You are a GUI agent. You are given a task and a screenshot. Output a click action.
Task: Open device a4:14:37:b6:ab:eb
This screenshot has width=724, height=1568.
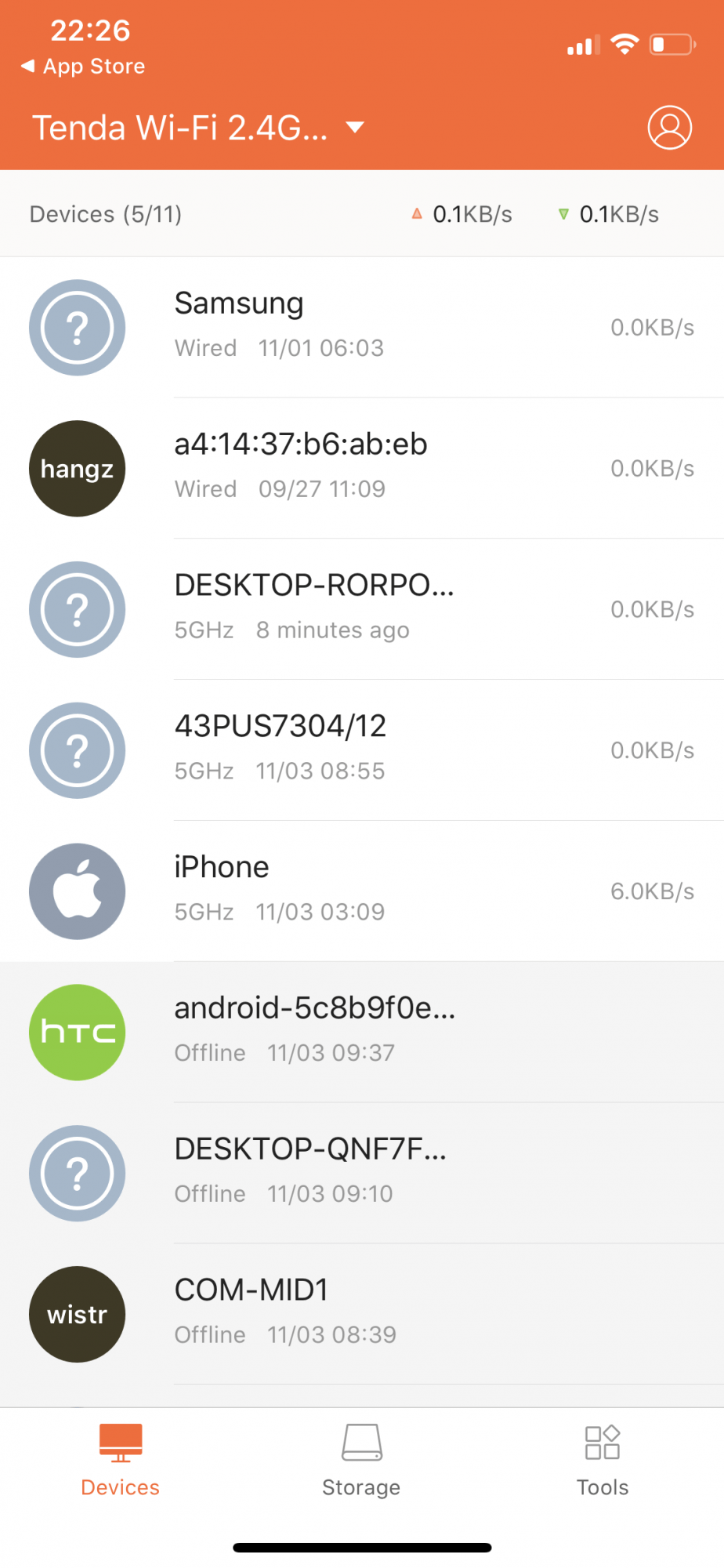point(360,468)
